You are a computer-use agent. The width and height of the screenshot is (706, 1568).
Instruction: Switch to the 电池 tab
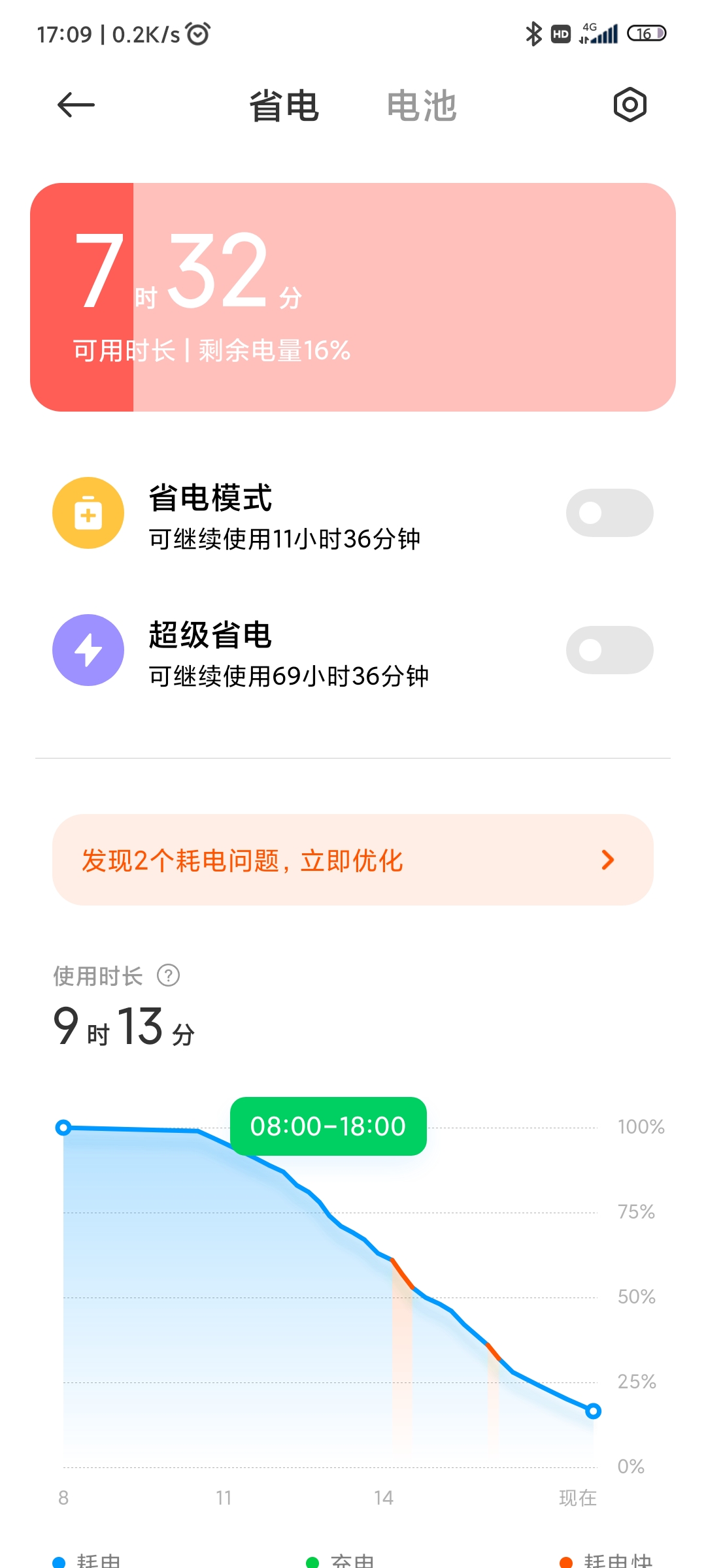pos(422,106)
